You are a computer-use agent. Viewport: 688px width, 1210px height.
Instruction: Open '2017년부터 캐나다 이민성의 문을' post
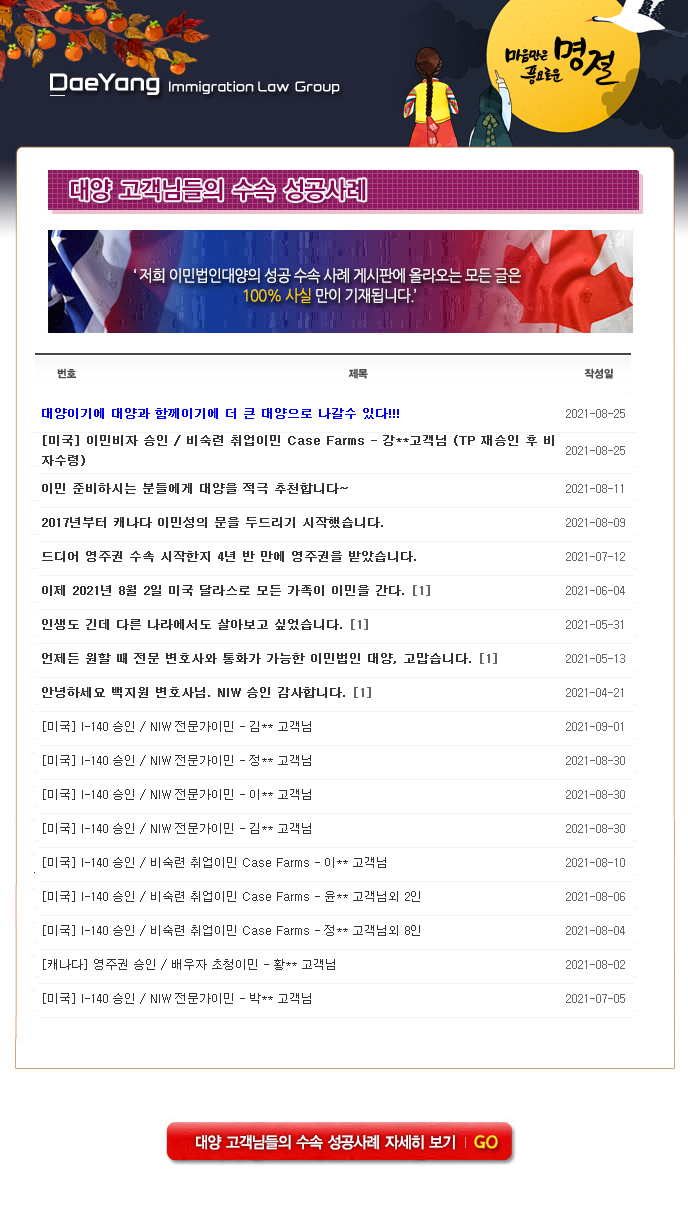pos(212,523)
